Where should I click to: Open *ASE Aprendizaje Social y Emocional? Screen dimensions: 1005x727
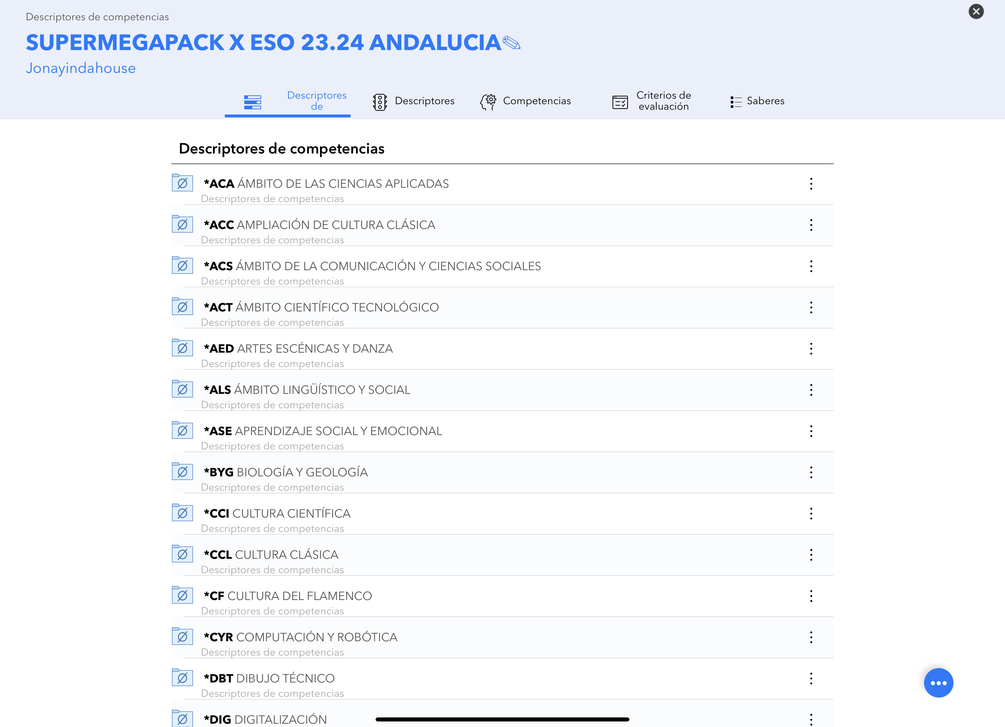322,431
